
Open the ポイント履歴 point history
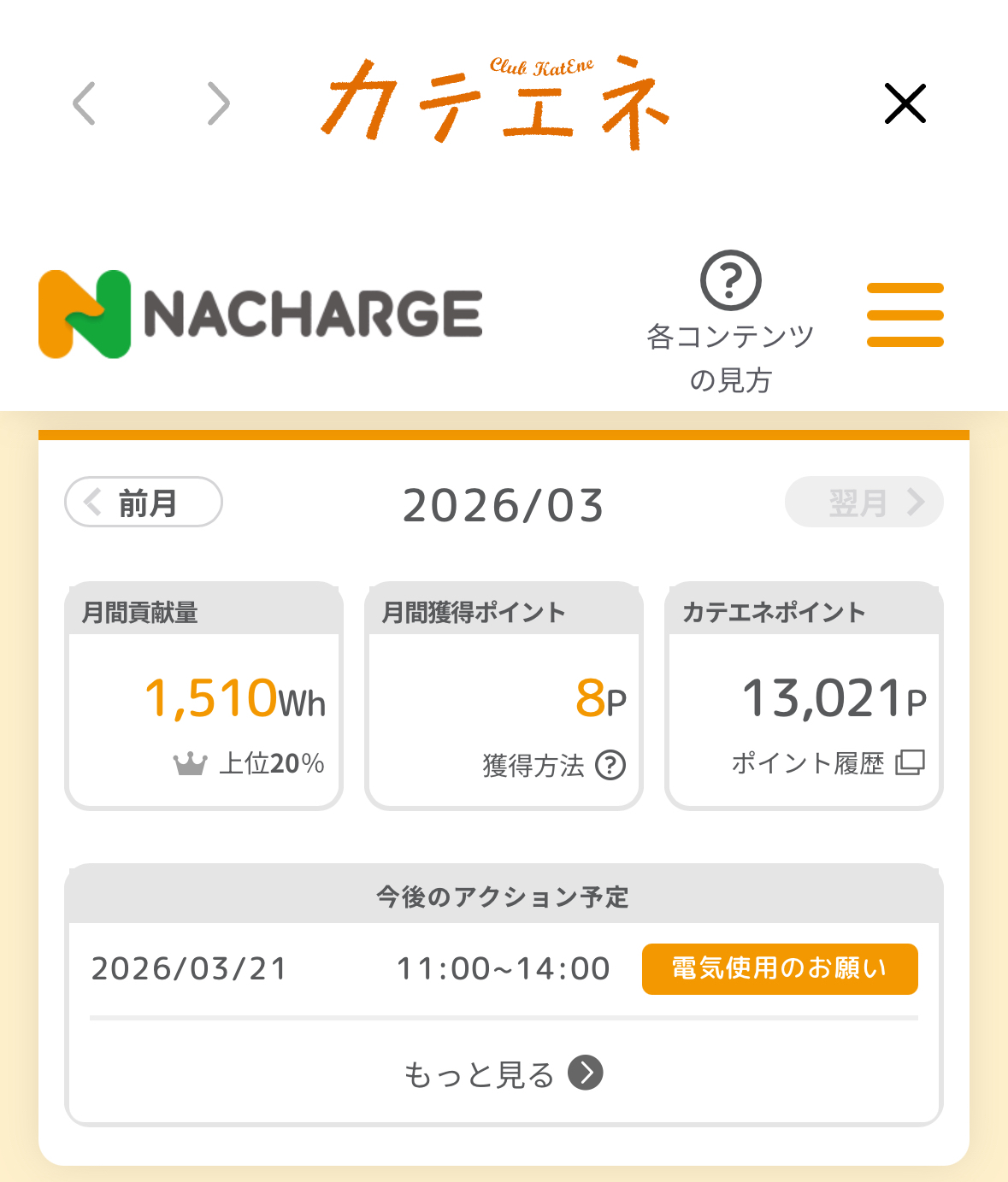827,763
